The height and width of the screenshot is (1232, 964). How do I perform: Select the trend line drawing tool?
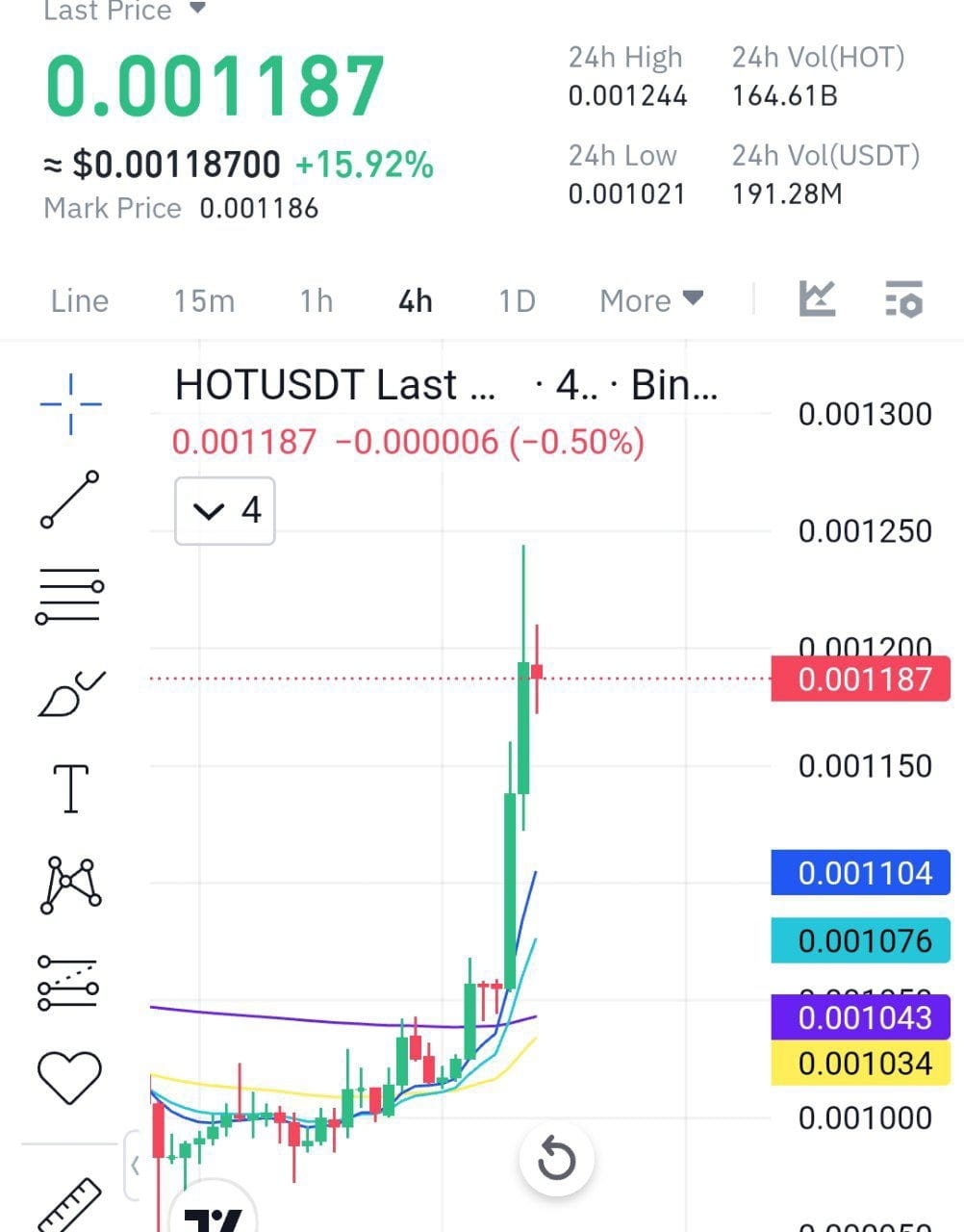coord(68,500)
